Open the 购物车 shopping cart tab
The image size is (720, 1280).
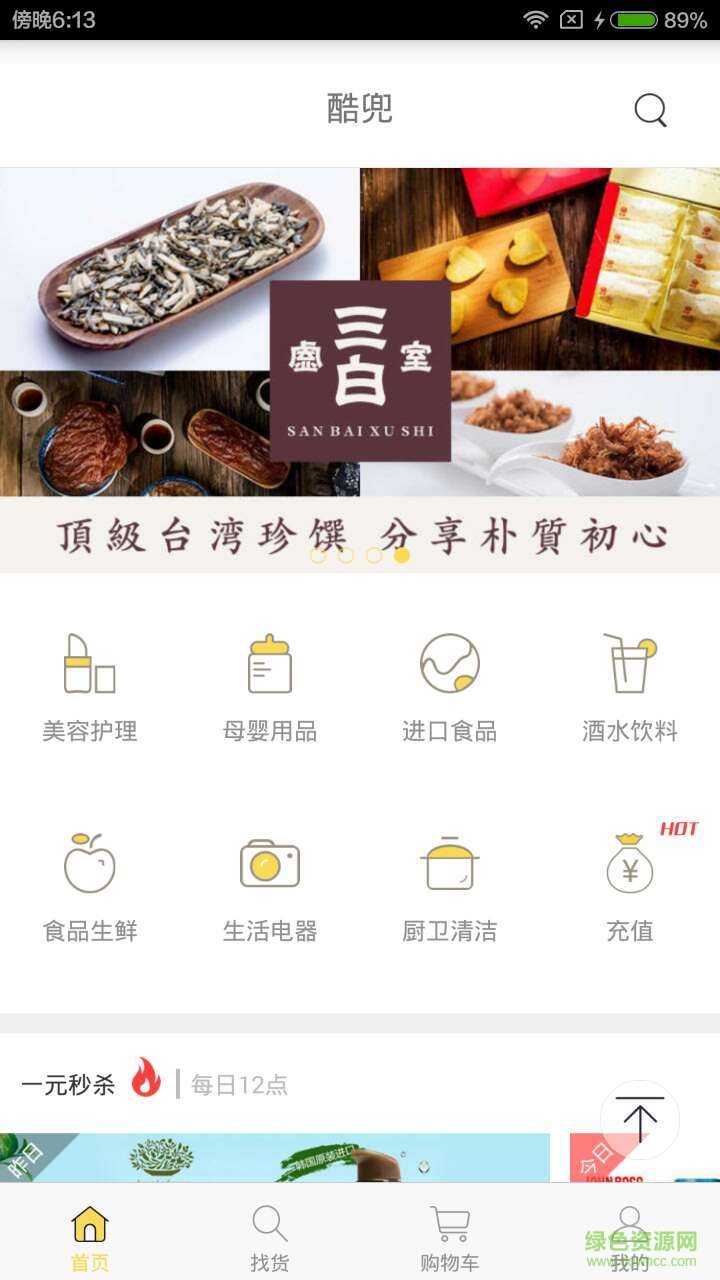(x=449, y=1235)
